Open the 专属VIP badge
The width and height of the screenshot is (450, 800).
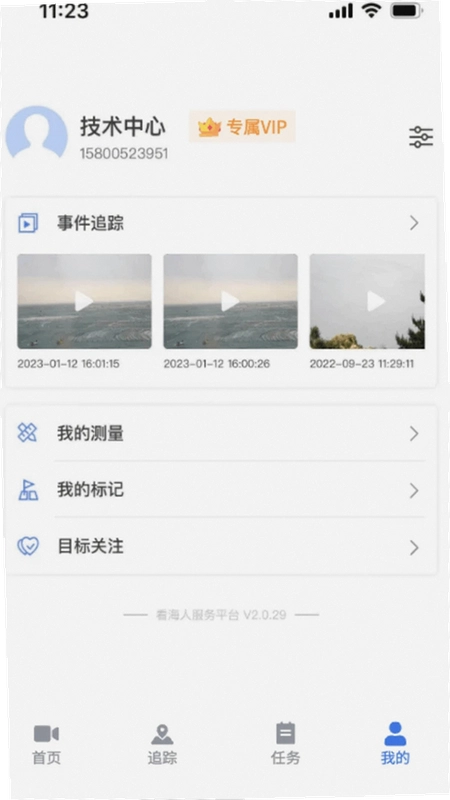[x=242, y=127]
